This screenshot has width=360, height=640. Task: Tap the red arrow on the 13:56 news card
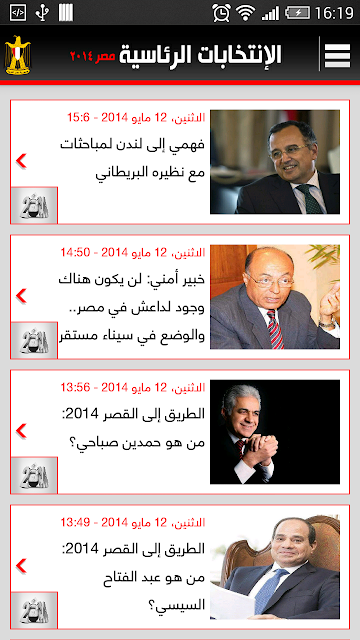coord(21,431)
